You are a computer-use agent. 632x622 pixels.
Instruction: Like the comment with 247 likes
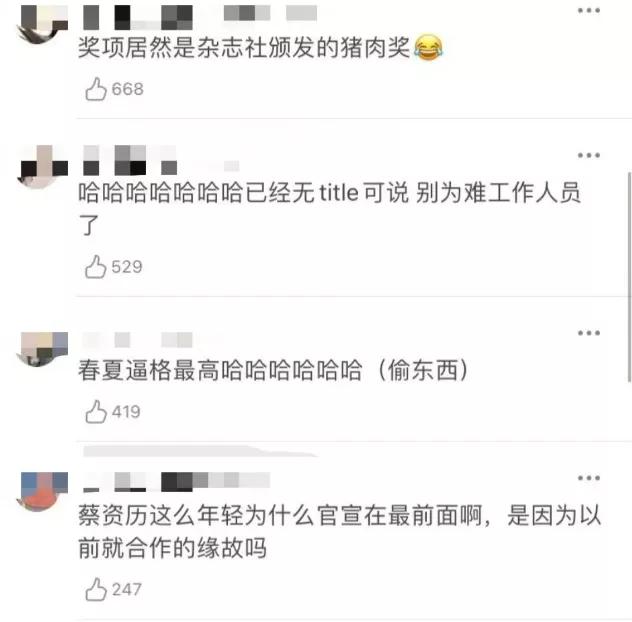(x=97, y=590)
